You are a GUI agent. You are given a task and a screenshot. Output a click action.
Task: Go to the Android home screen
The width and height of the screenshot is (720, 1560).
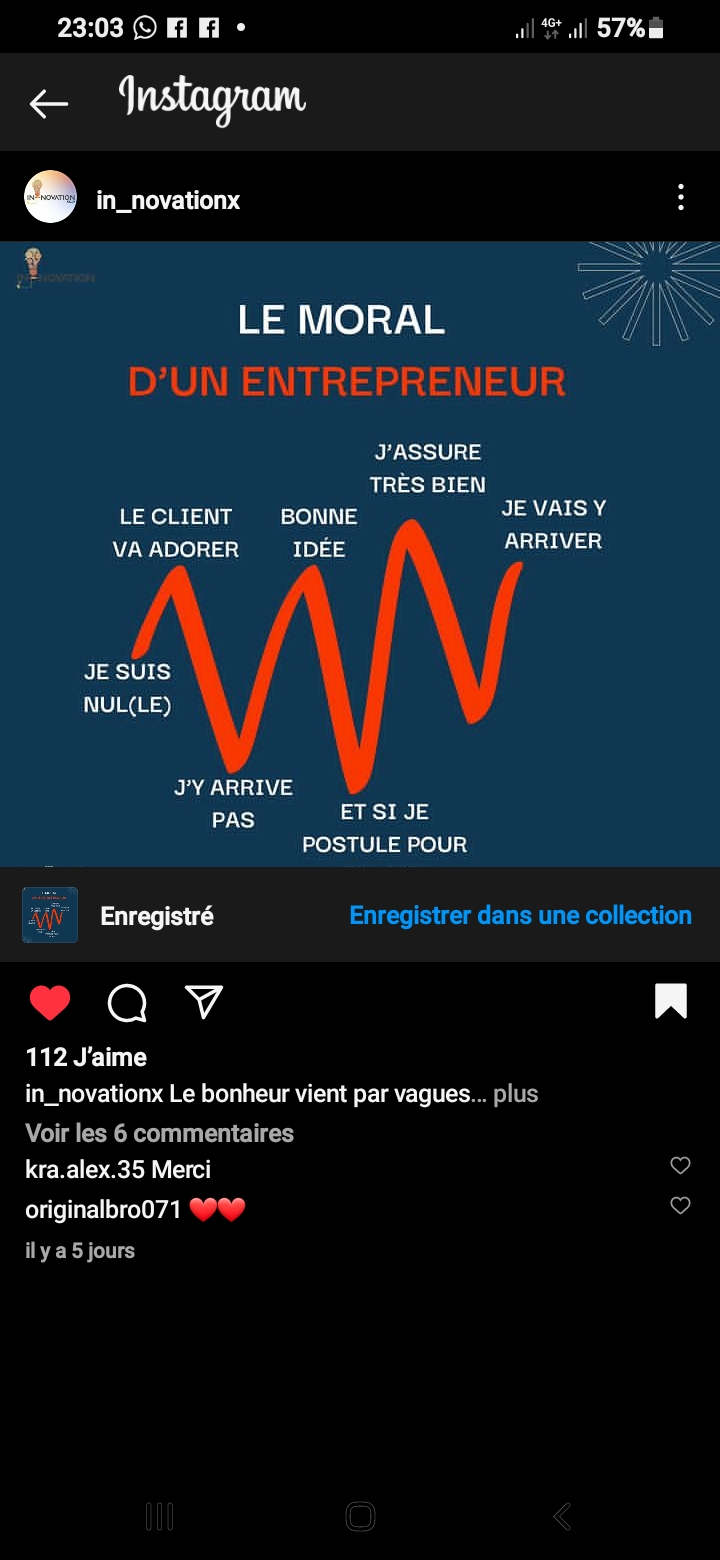click(360, 1516)
